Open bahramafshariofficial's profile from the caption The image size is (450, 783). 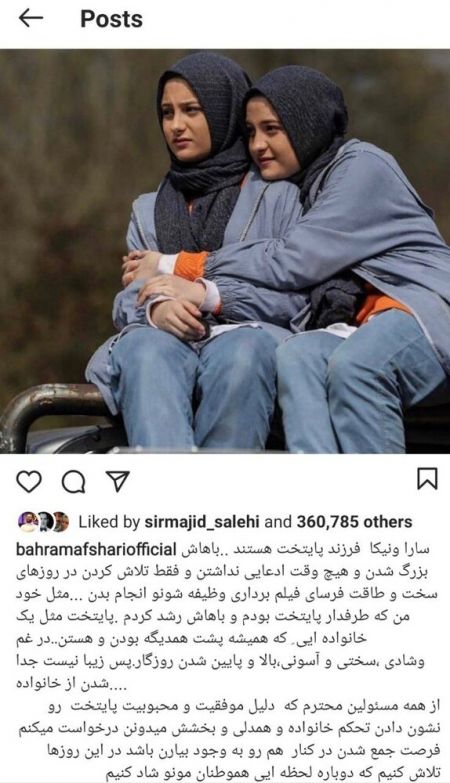96,550
